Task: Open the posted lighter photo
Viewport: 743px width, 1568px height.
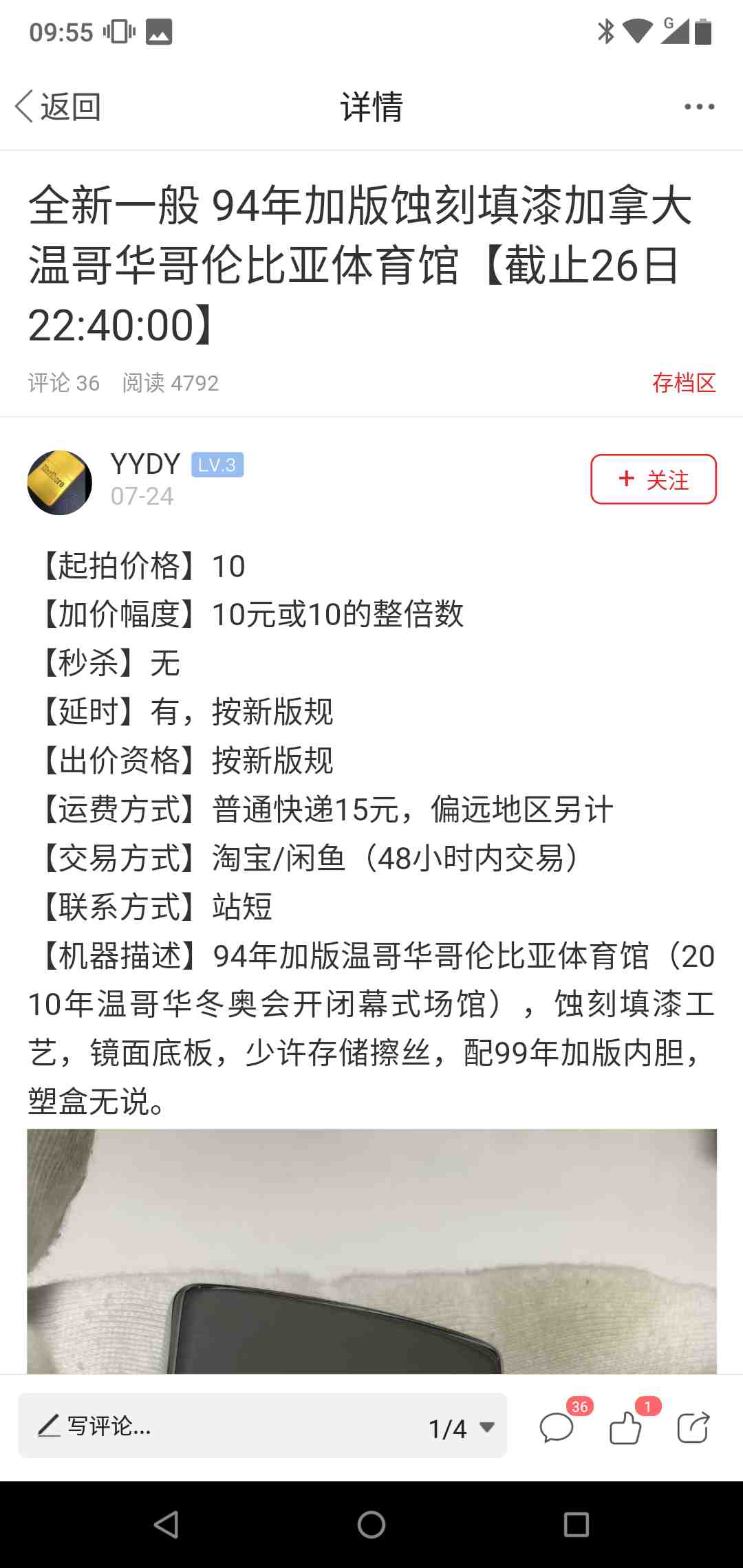Action: (371, 1252)
